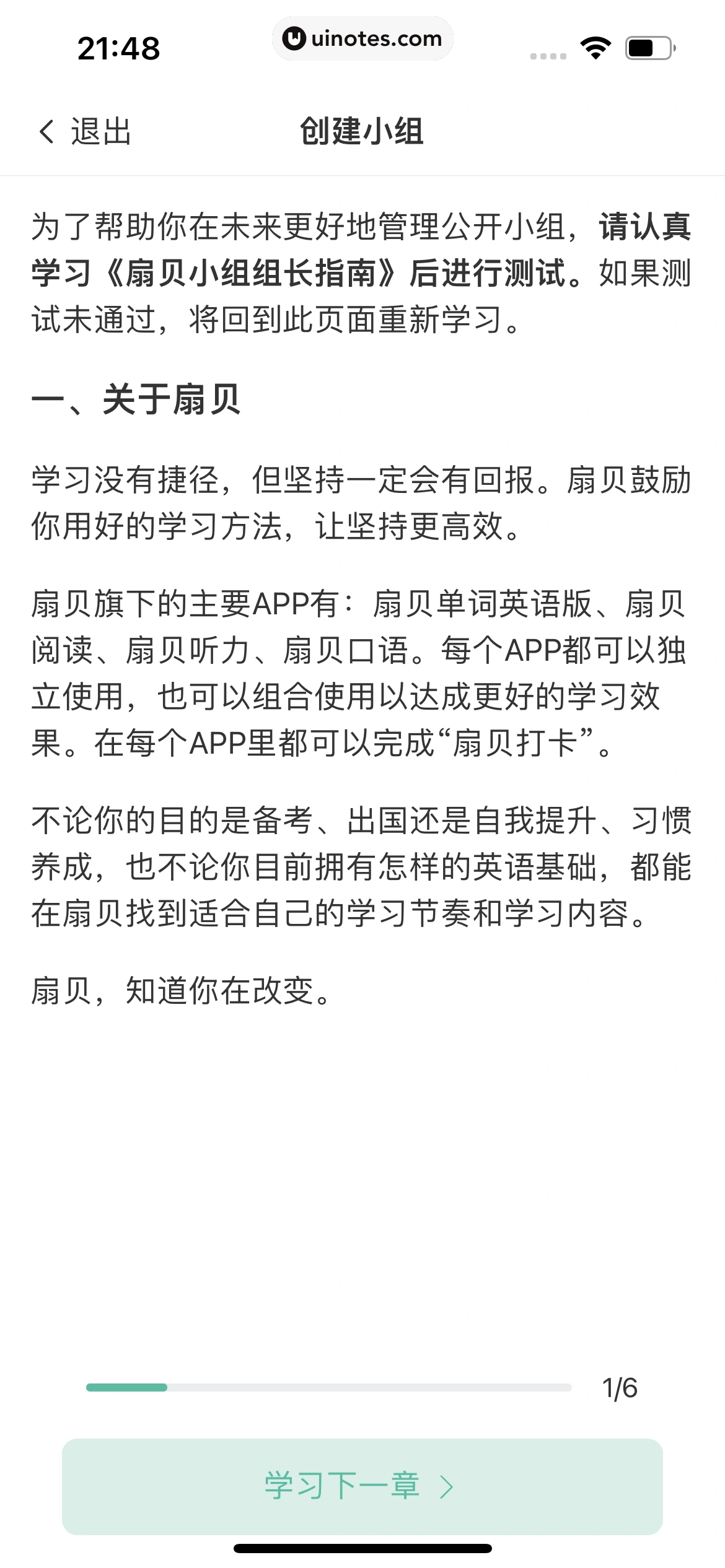The image size is (725, 1568).
Task: Continue with 学习下一章 button
Action: point(362,1486)
